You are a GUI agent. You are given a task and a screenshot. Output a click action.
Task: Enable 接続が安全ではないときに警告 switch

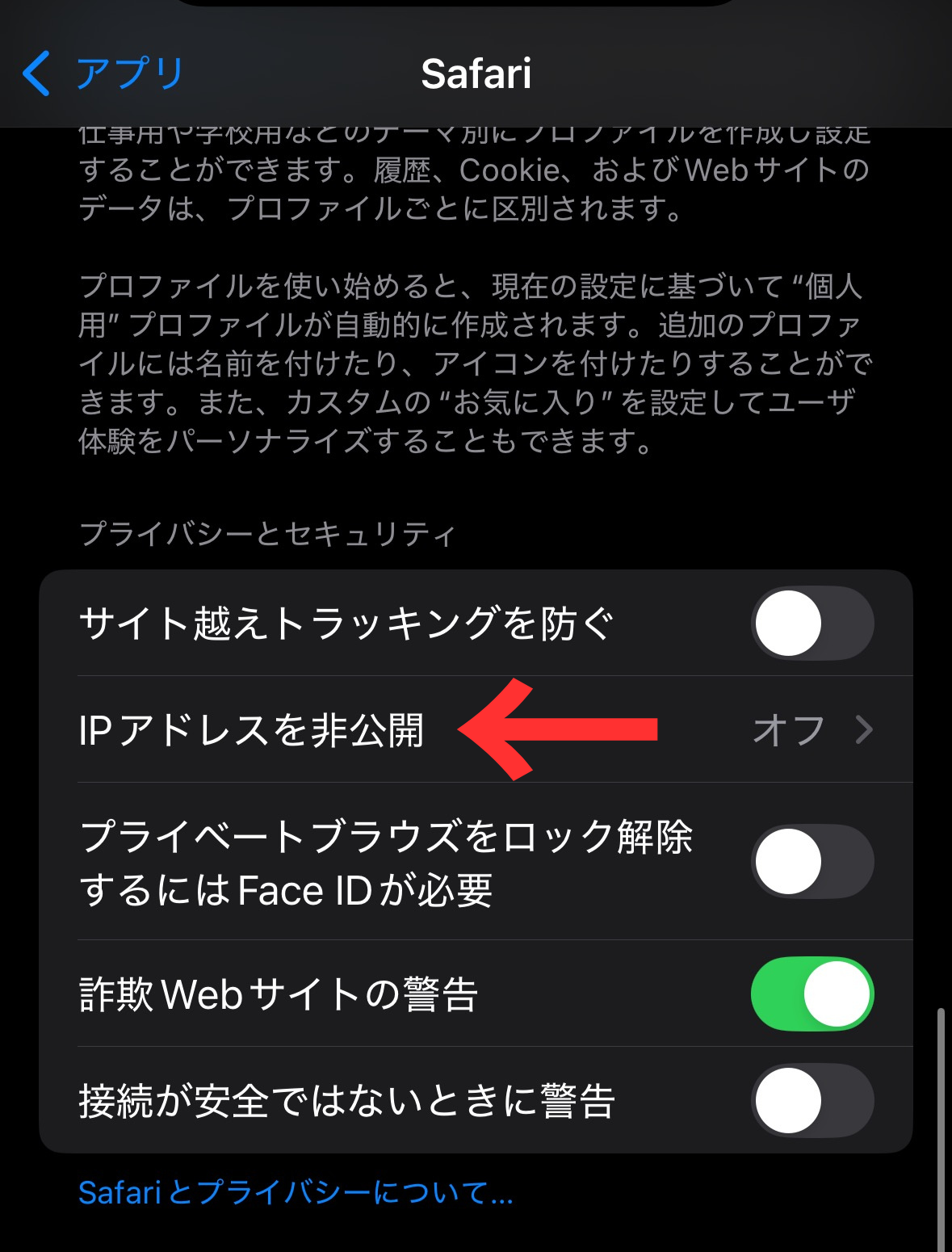tap(812, 1100)
